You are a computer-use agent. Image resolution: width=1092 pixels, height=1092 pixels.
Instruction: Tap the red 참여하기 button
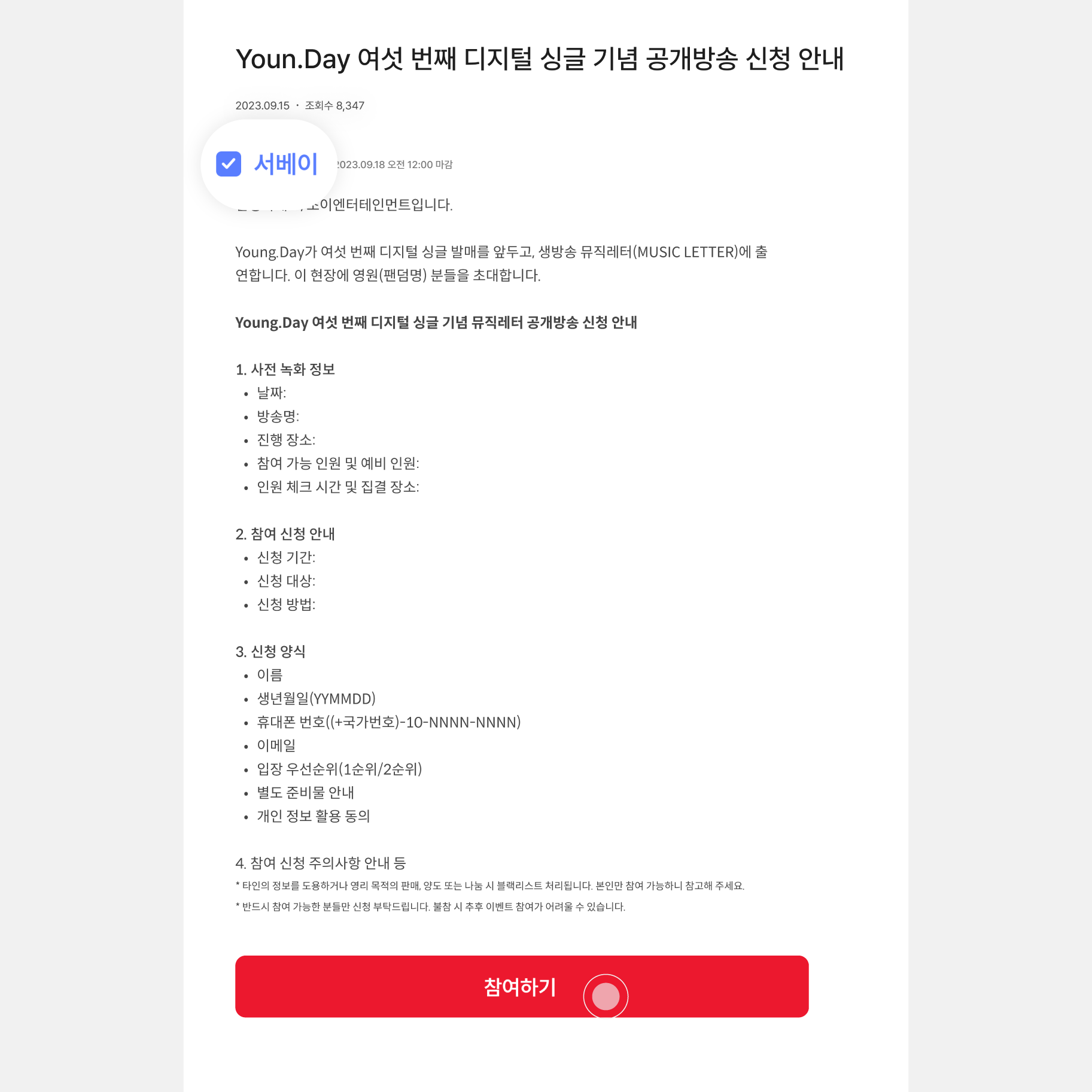(521, 986)
